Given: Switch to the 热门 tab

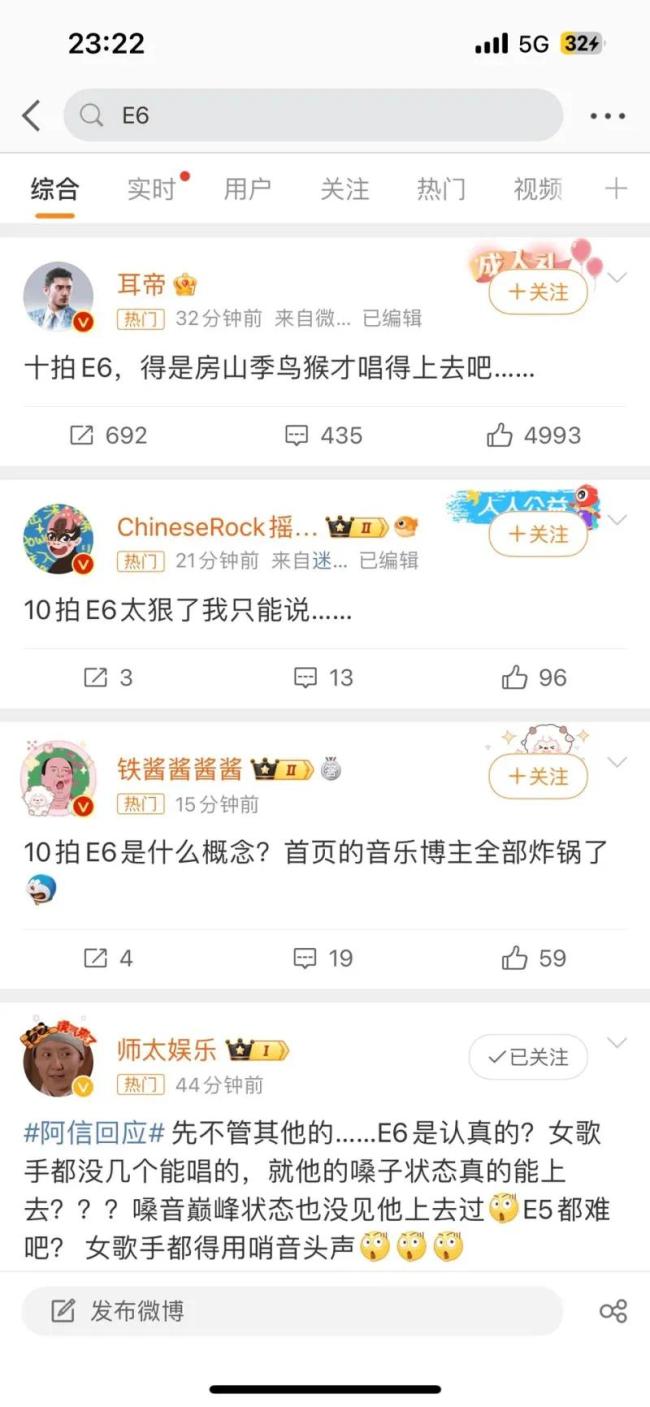Looking at the screenshot, I should (x=441, y=189).
